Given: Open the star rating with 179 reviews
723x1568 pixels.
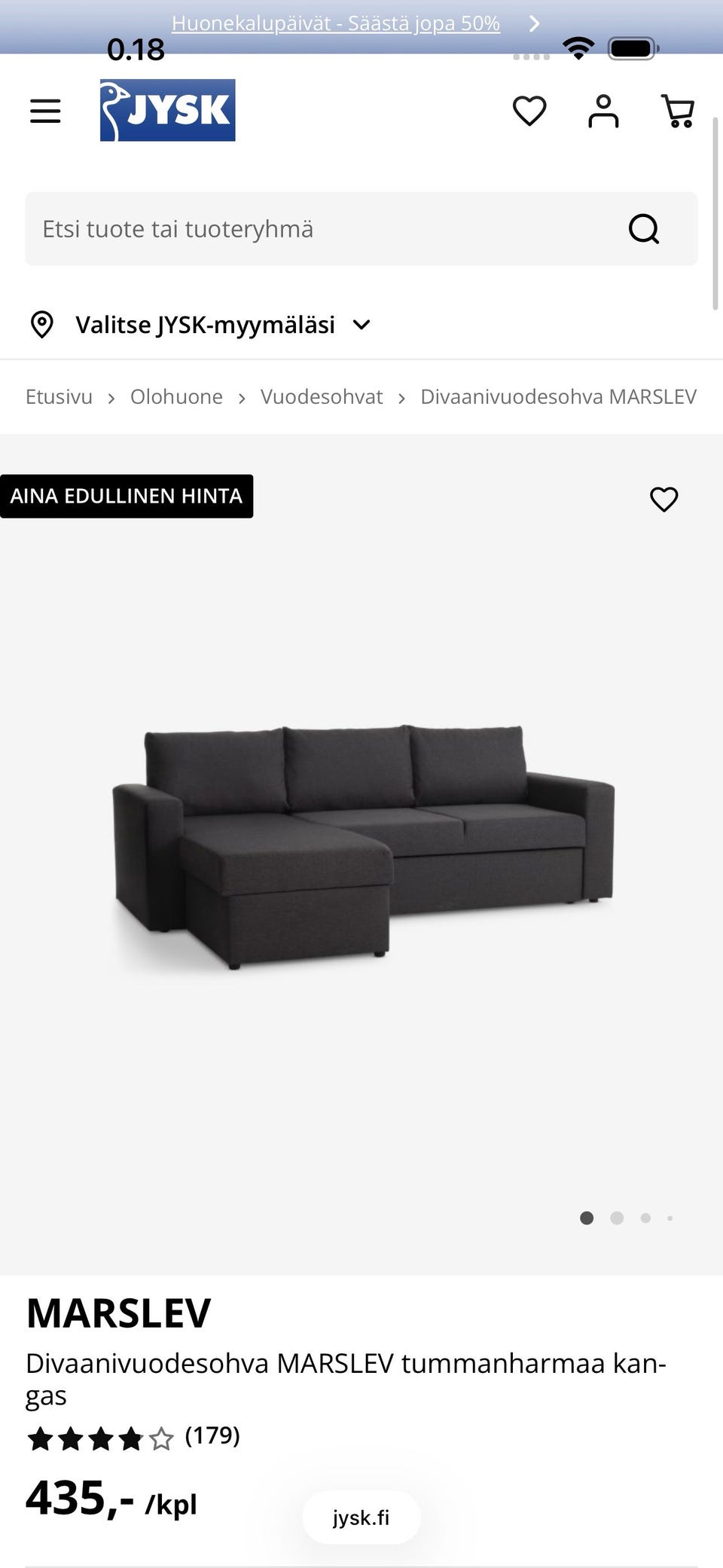Looking at the screenshot, I should click(x=133, y=1436).
